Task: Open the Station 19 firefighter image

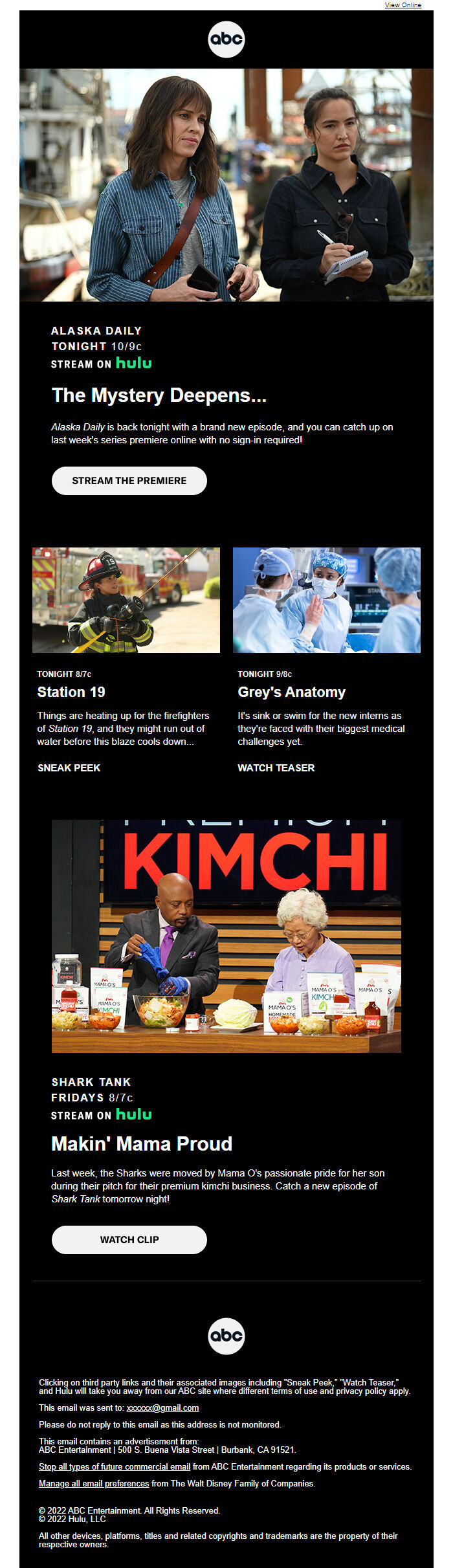Action: pos(126,600)
